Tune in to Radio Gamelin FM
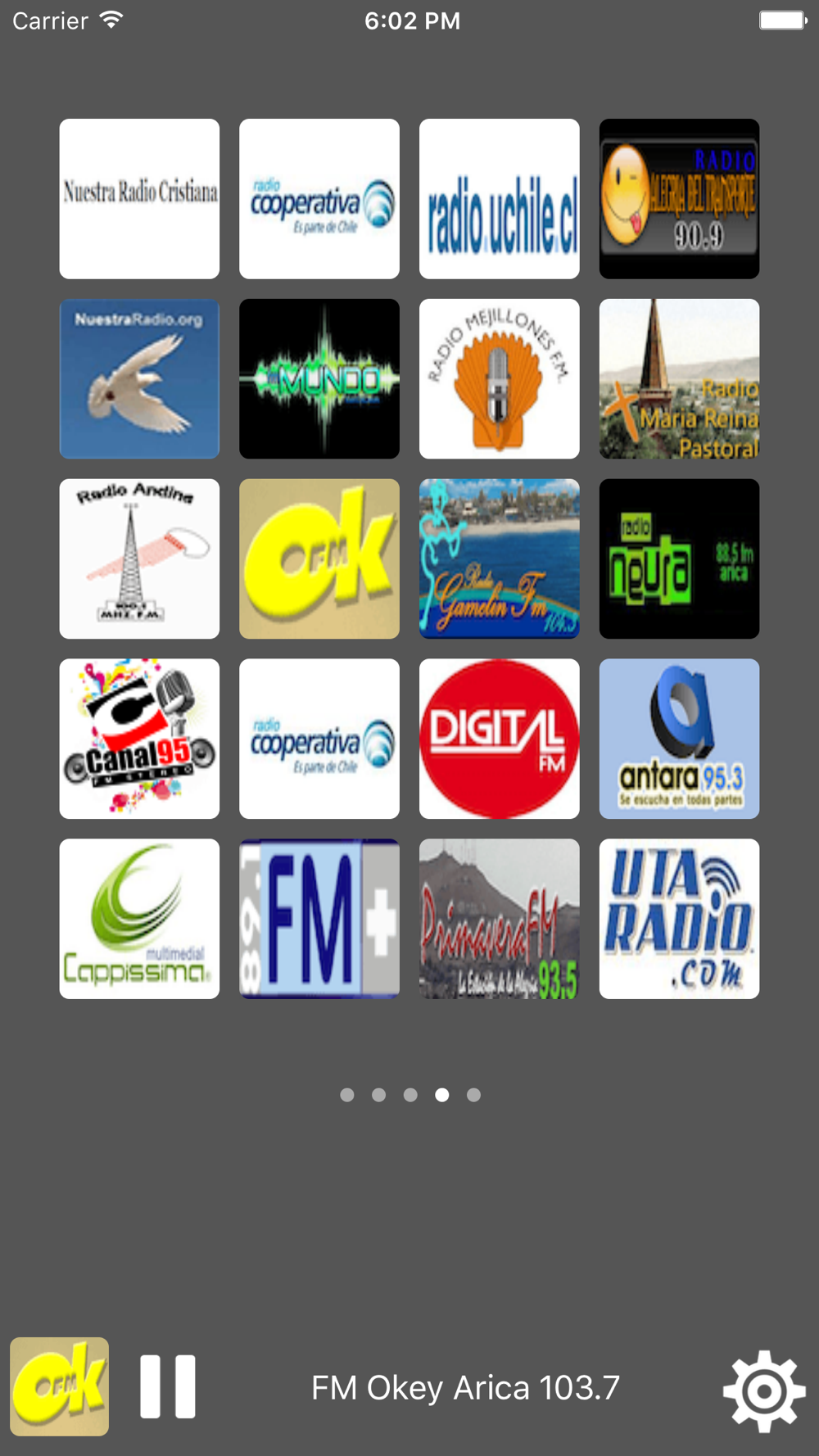 pyautogui.click(x=500, y=559)
